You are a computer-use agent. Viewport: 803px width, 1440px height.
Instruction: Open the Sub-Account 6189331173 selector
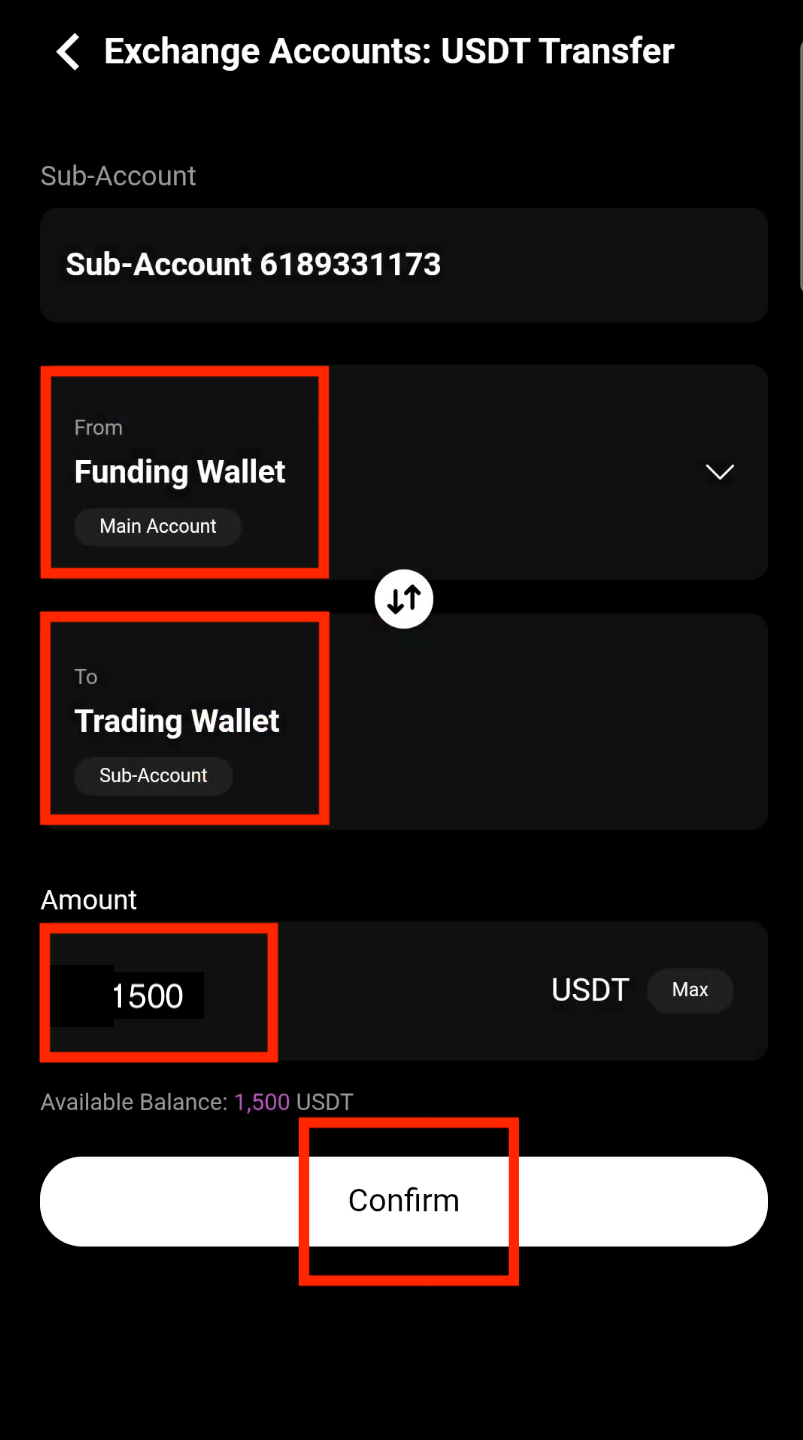pyautogui.click(x=403, y=264)
